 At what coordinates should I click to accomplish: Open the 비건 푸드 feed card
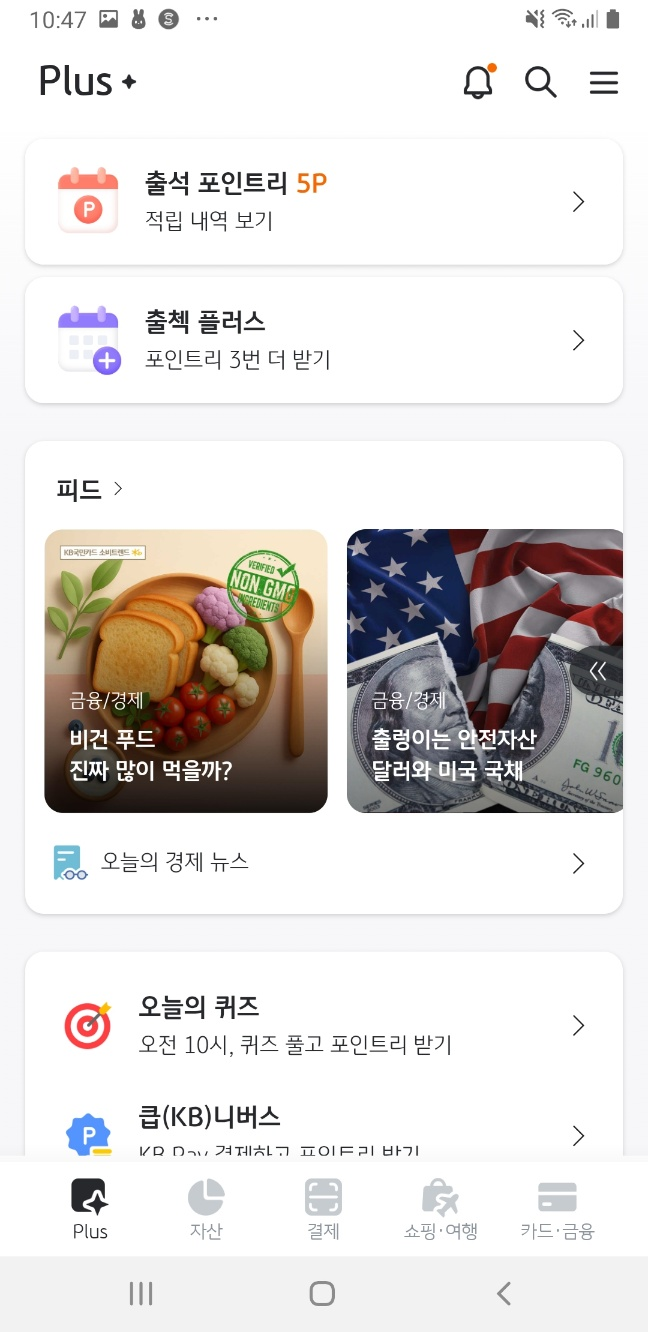pos(186,670)
